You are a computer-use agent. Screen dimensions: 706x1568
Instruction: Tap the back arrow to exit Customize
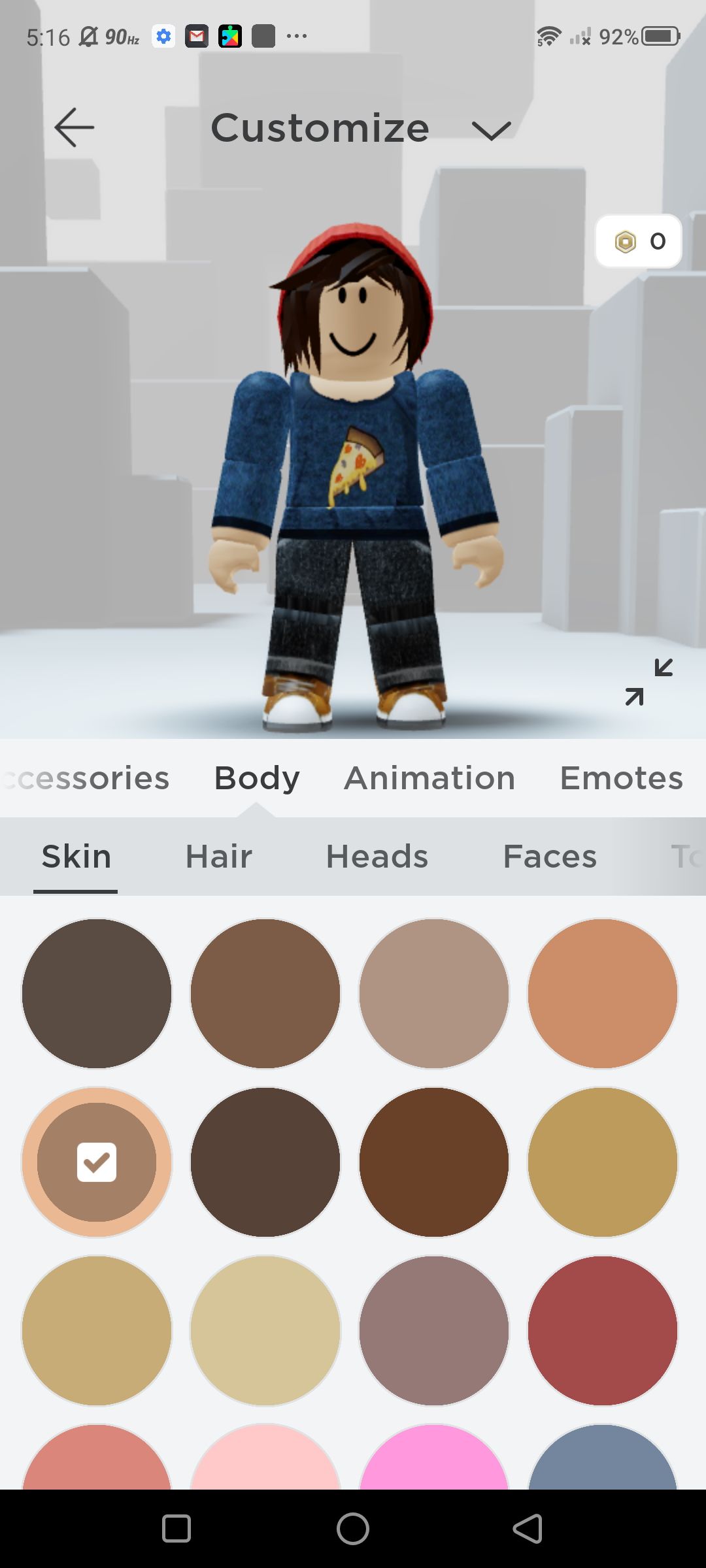[73, 128]
